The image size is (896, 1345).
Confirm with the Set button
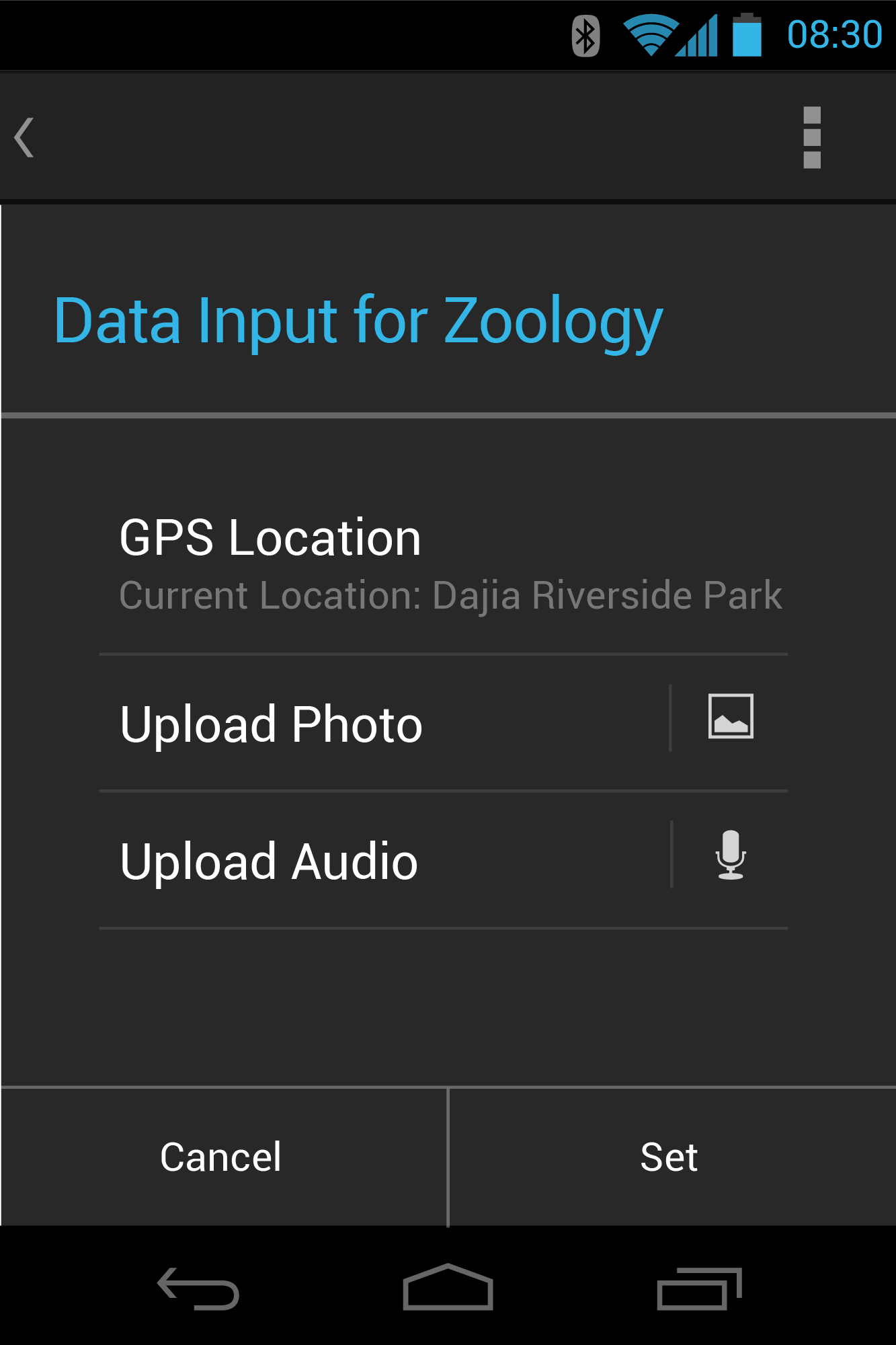pyautogui.click(x=672, y=1157)
